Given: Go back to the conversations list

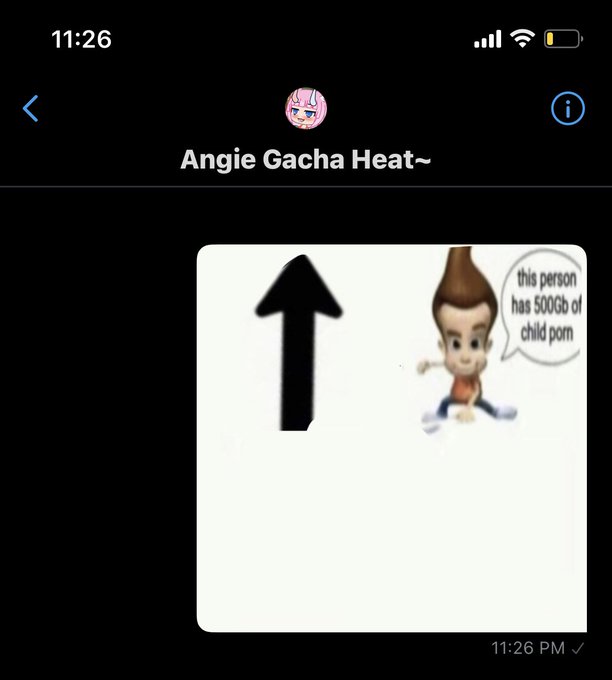Looking at the screenshot, I should click(x=31, y=108).
